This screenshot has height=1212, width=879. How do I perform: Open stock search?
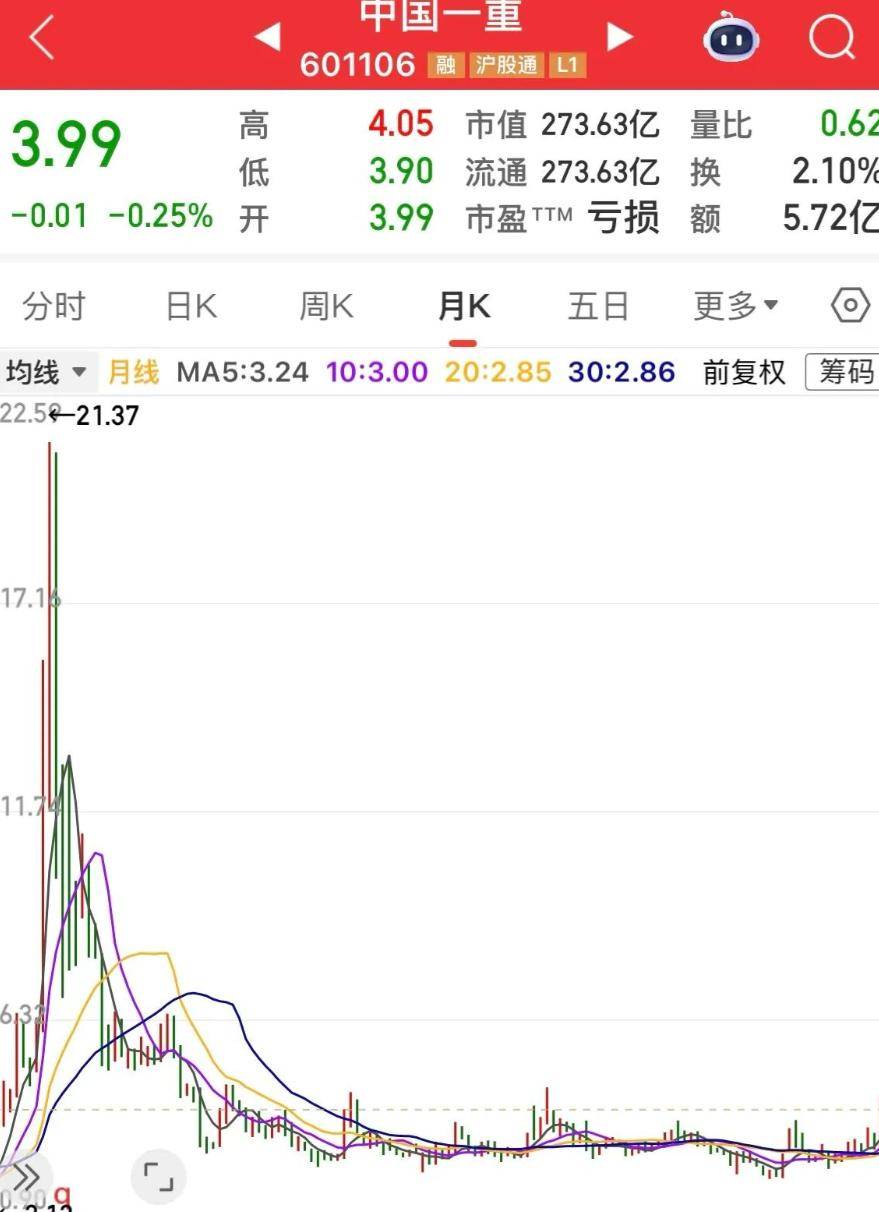(x=831, y=38)
